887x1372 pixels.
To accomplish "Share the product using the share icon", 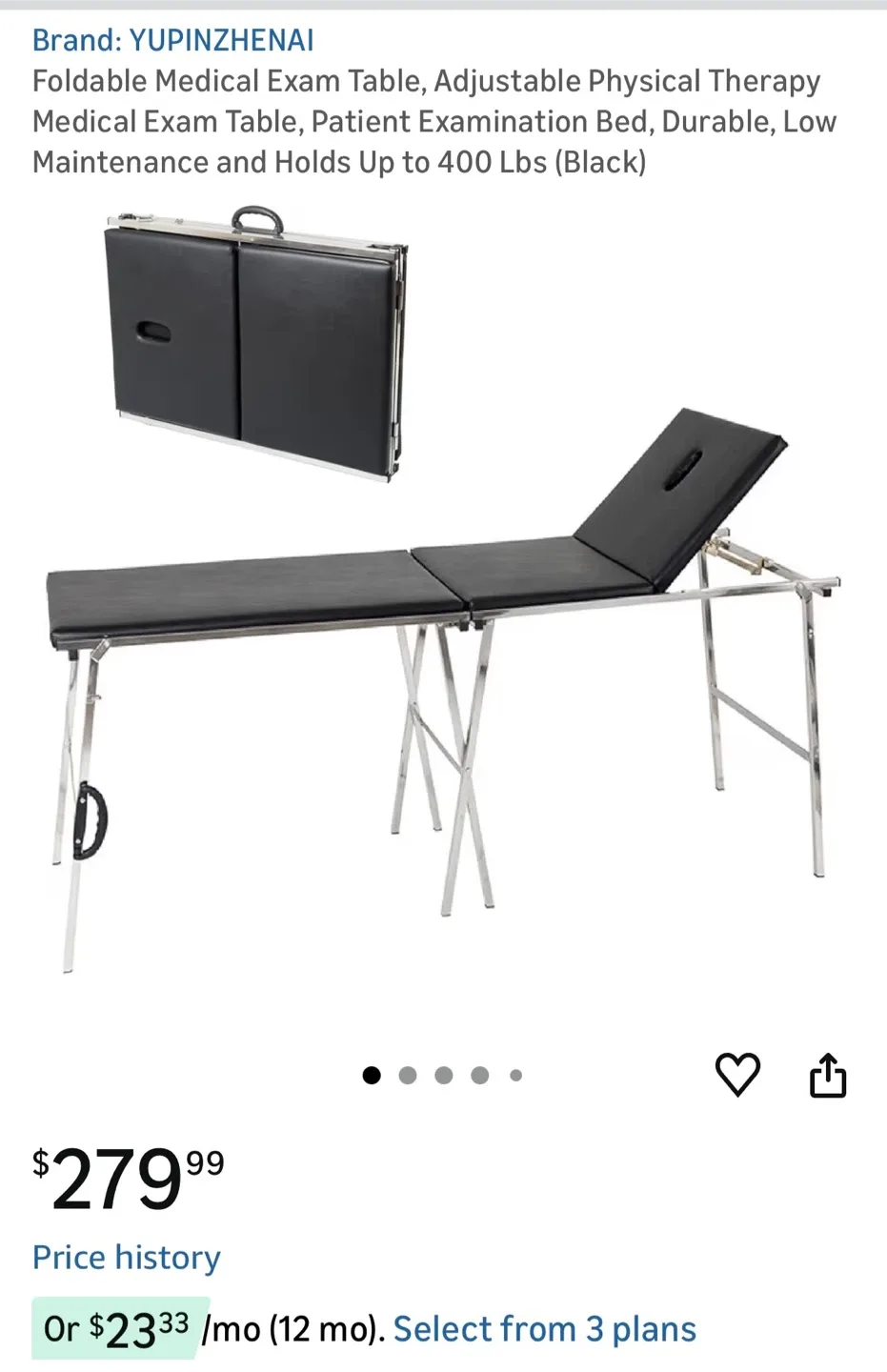I will coord(828,1075).
